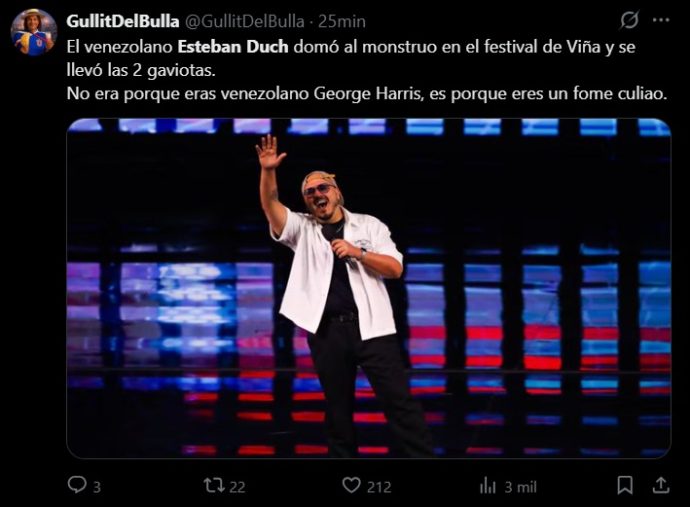Open the Esteban Duch stage photo
Viewport: 690px width, 507px height.
(x=368, y=288)
